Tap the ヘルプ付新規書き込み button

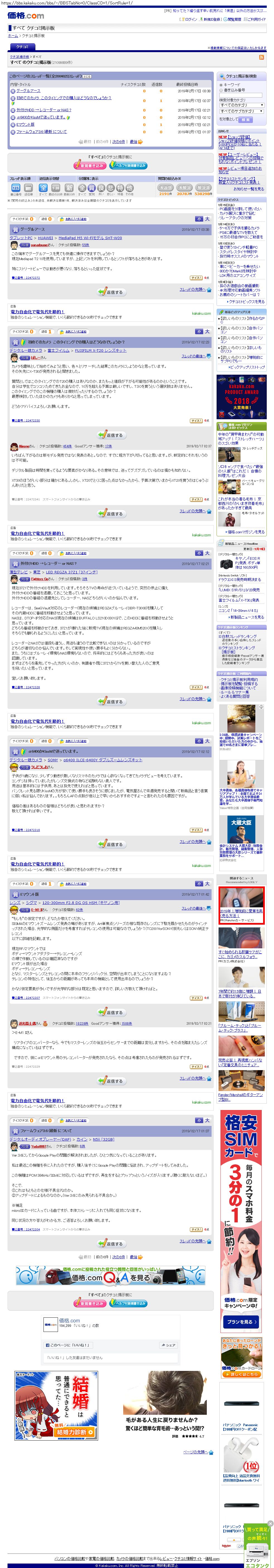128,166
